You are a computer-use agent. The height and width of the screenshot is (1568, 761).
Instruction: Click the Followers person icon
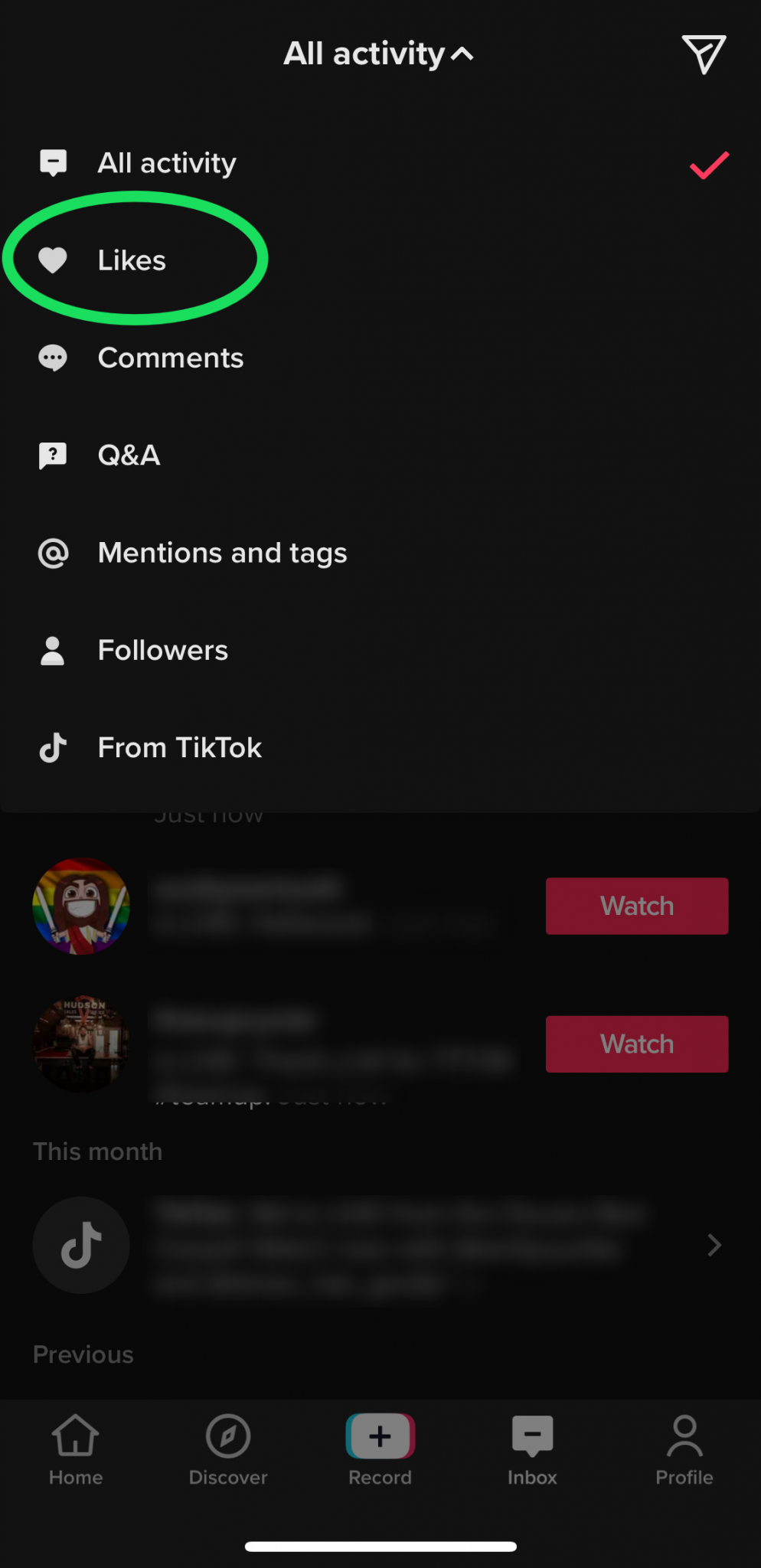coord(52,650)
